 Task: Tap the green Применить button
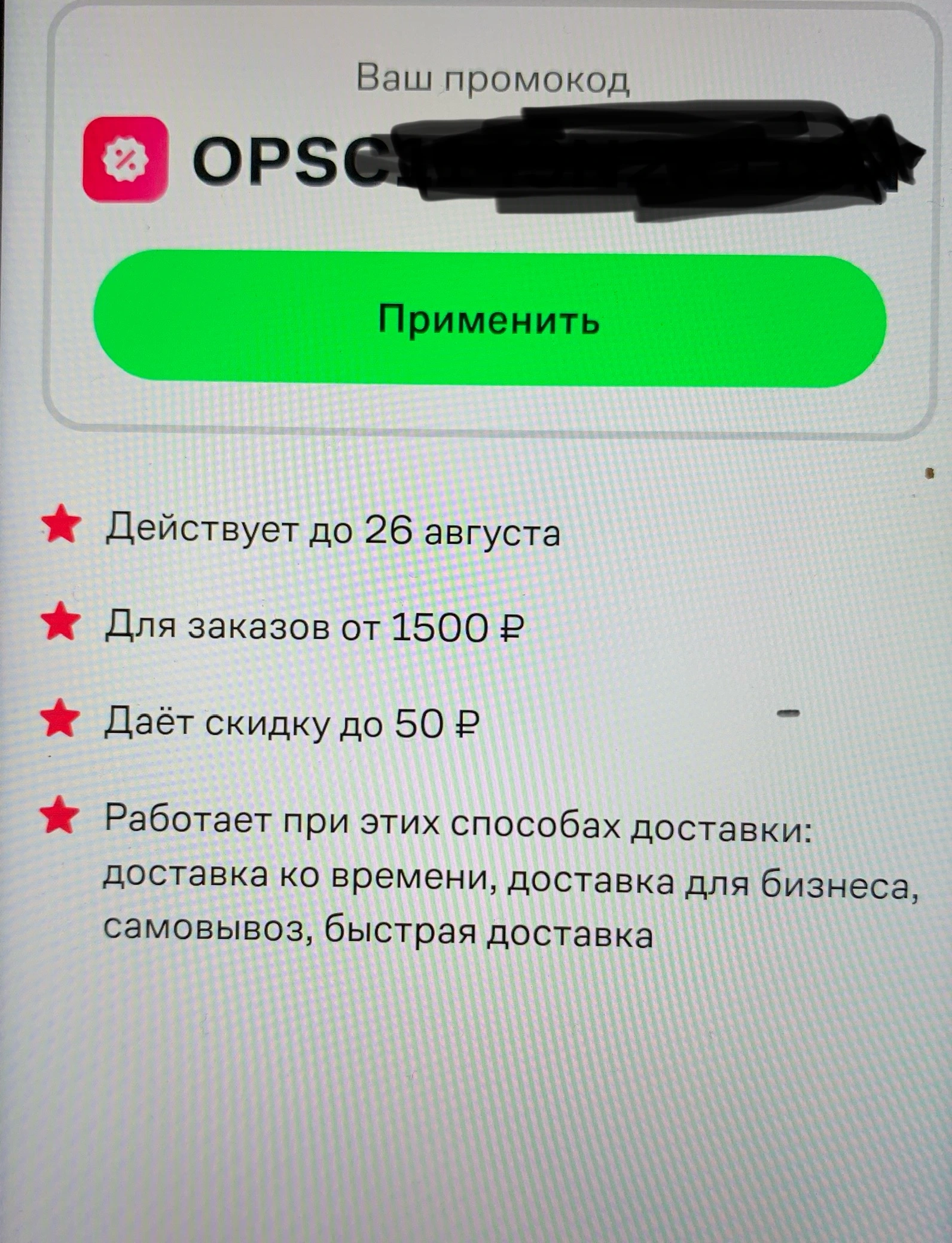490,319
